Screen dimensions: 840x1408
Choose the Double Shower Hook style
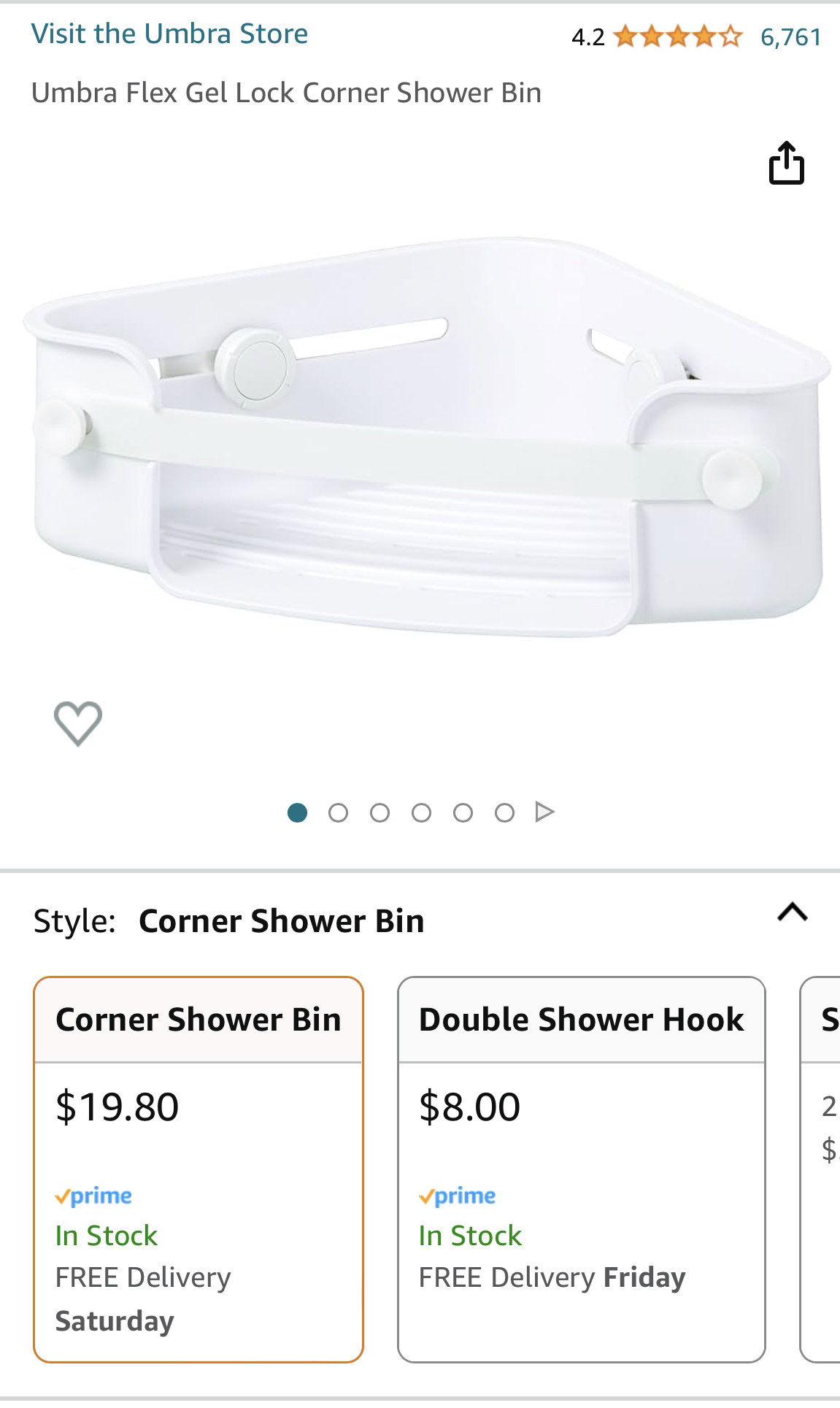581,1168
